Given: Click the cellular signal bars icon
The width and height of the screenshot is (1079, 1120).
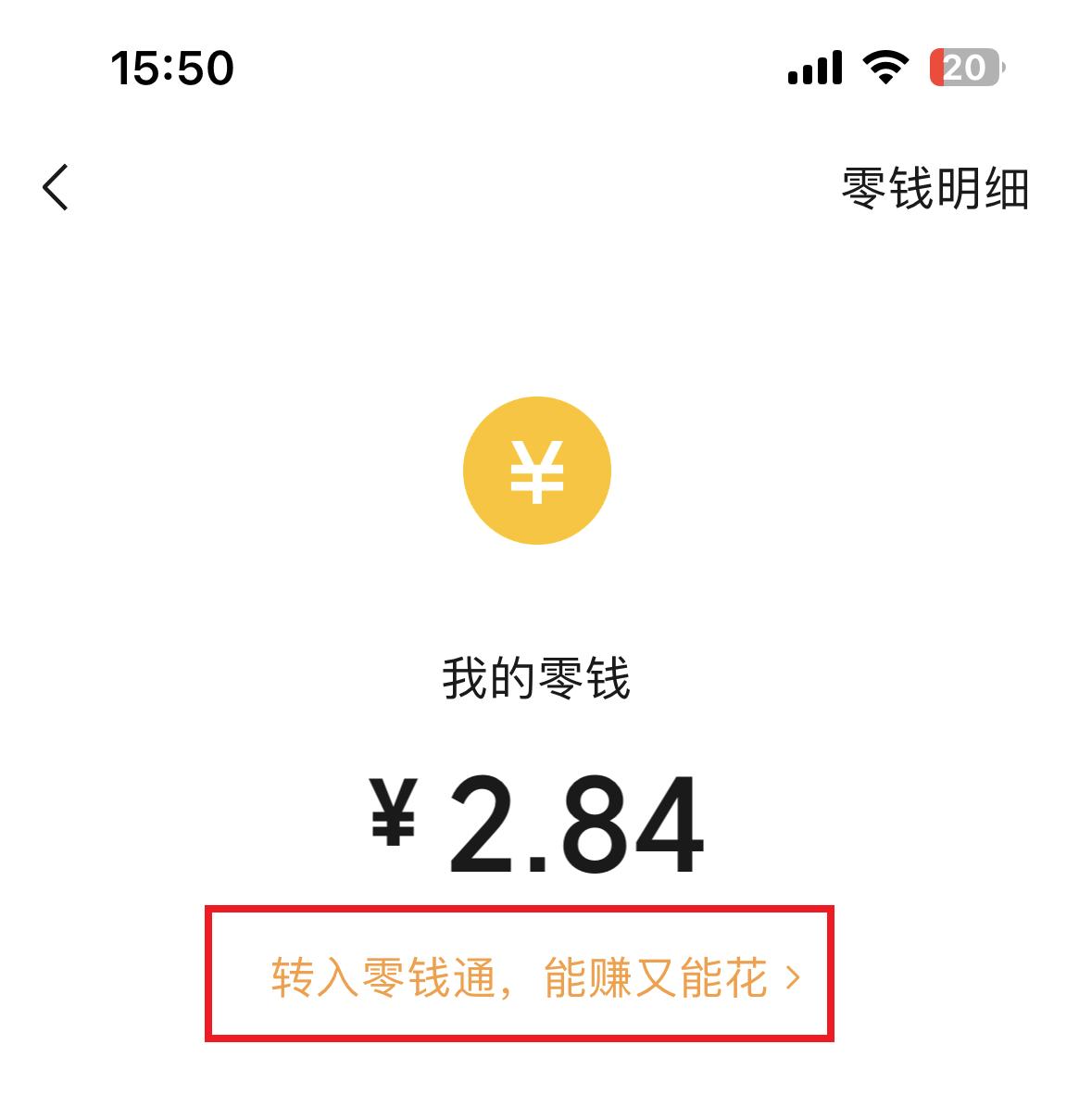Looking at the screenshot, I should point(812,69).
